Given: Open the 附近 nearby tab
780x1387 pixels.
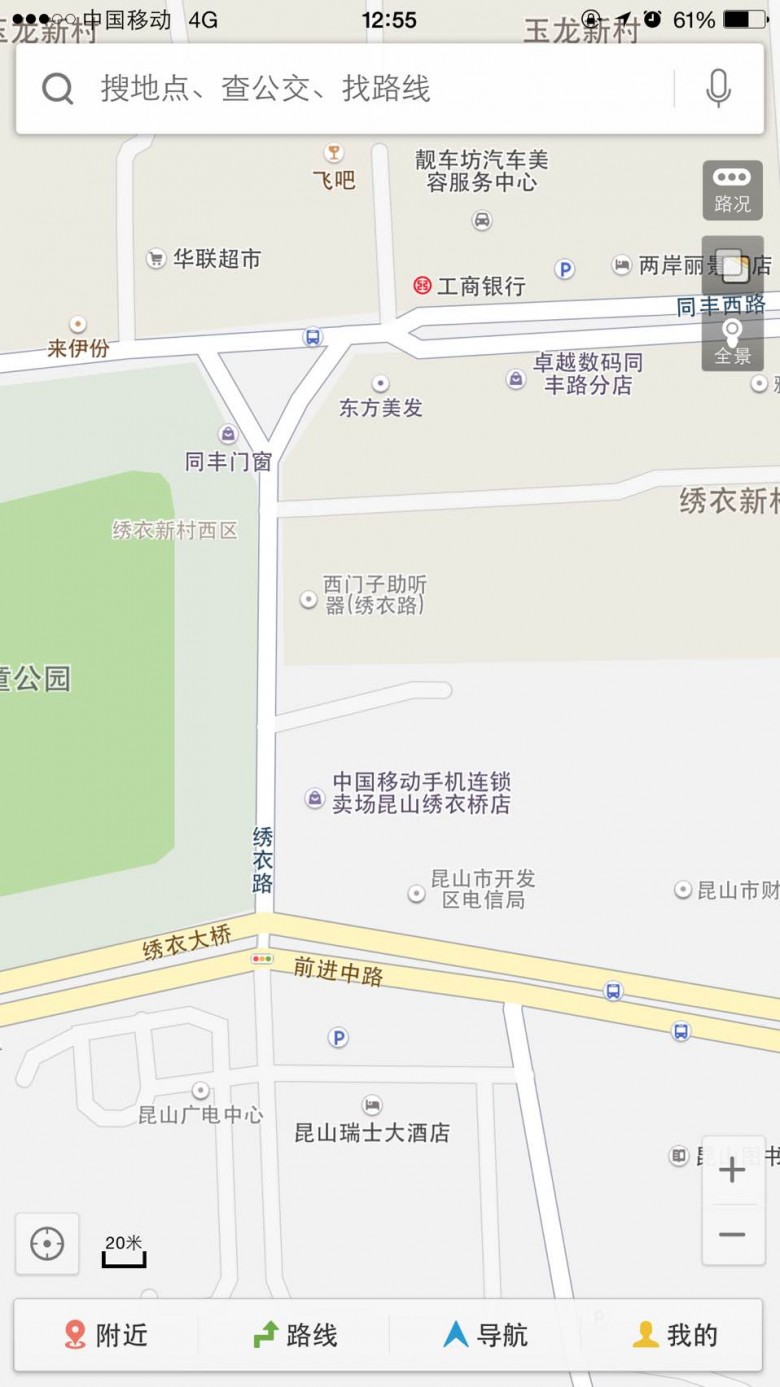Looking at the screenshot, I should coord(105,1334).
